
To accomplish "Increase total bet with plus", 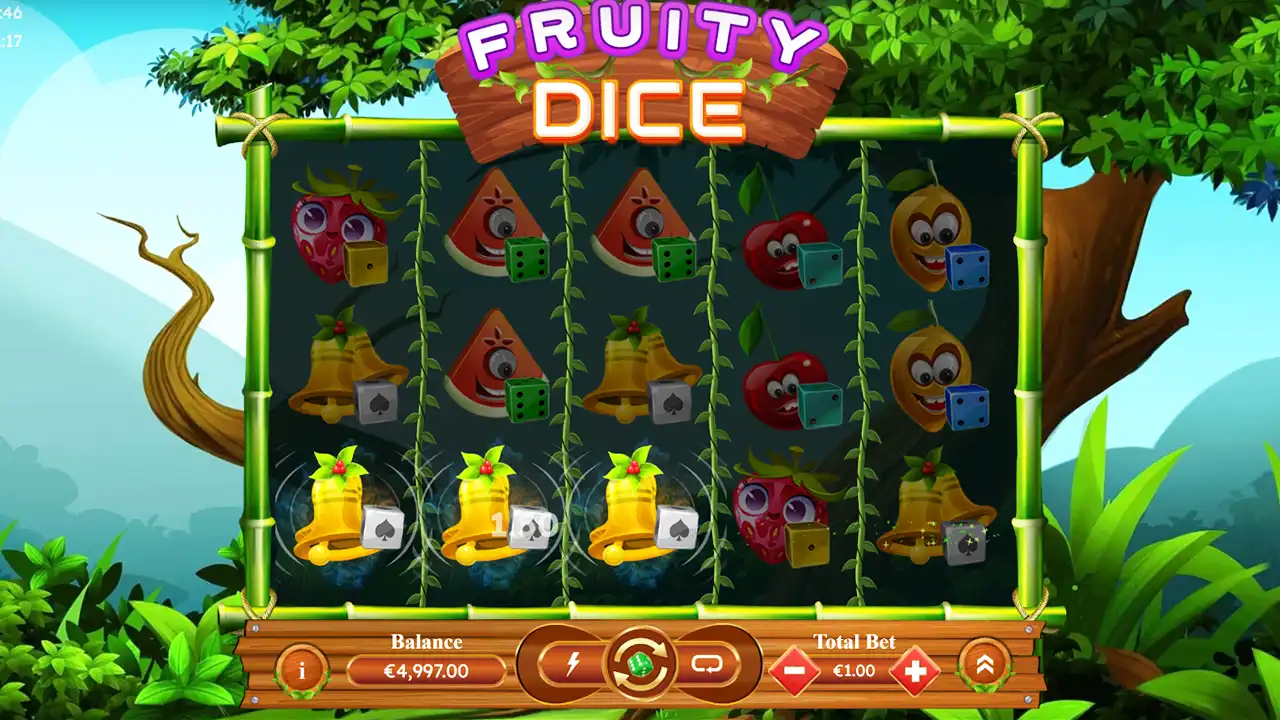I will point(914,670).
